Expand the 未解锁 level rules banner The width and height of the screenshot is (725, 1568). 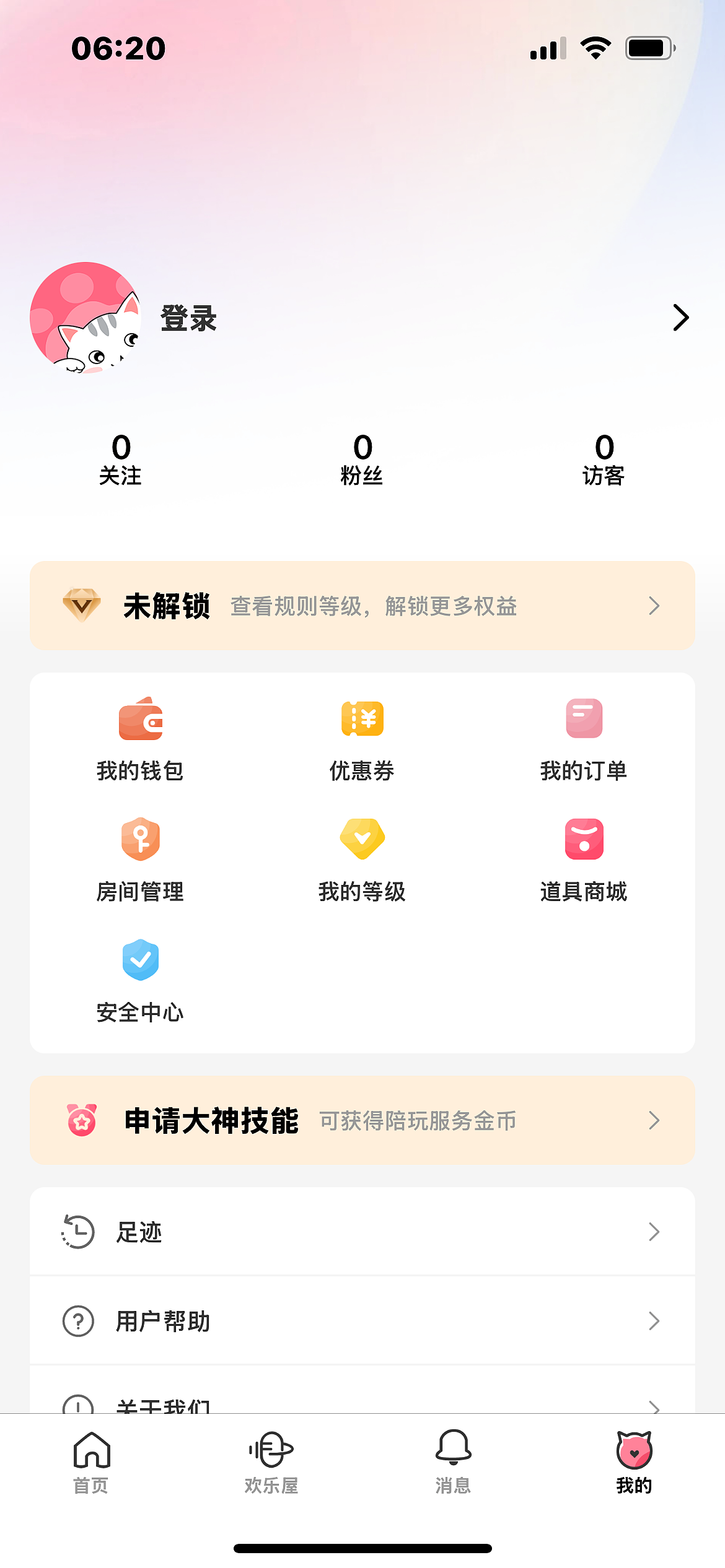point(362,606)
